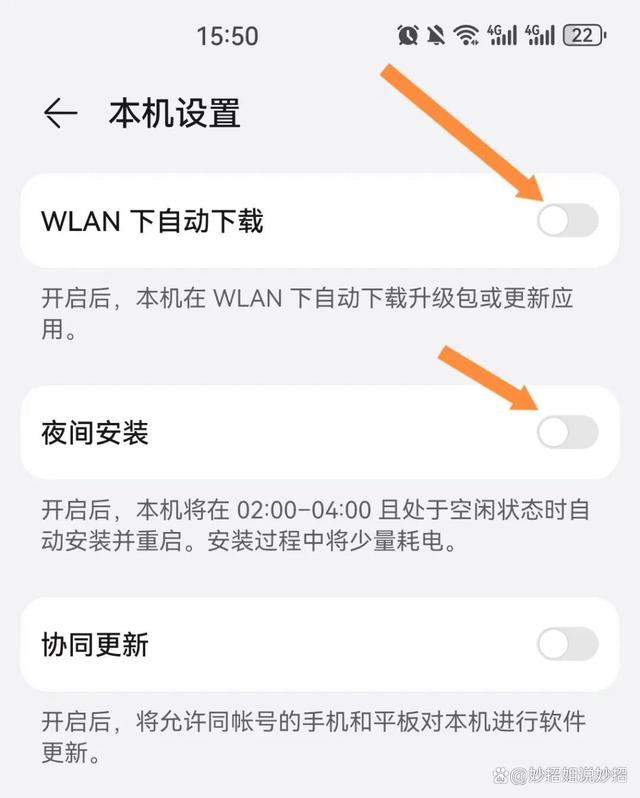The height and width of the screenshot is (798, 640).
Task: Go back from 本机设置 page
Action: click(x=60, y=113)
